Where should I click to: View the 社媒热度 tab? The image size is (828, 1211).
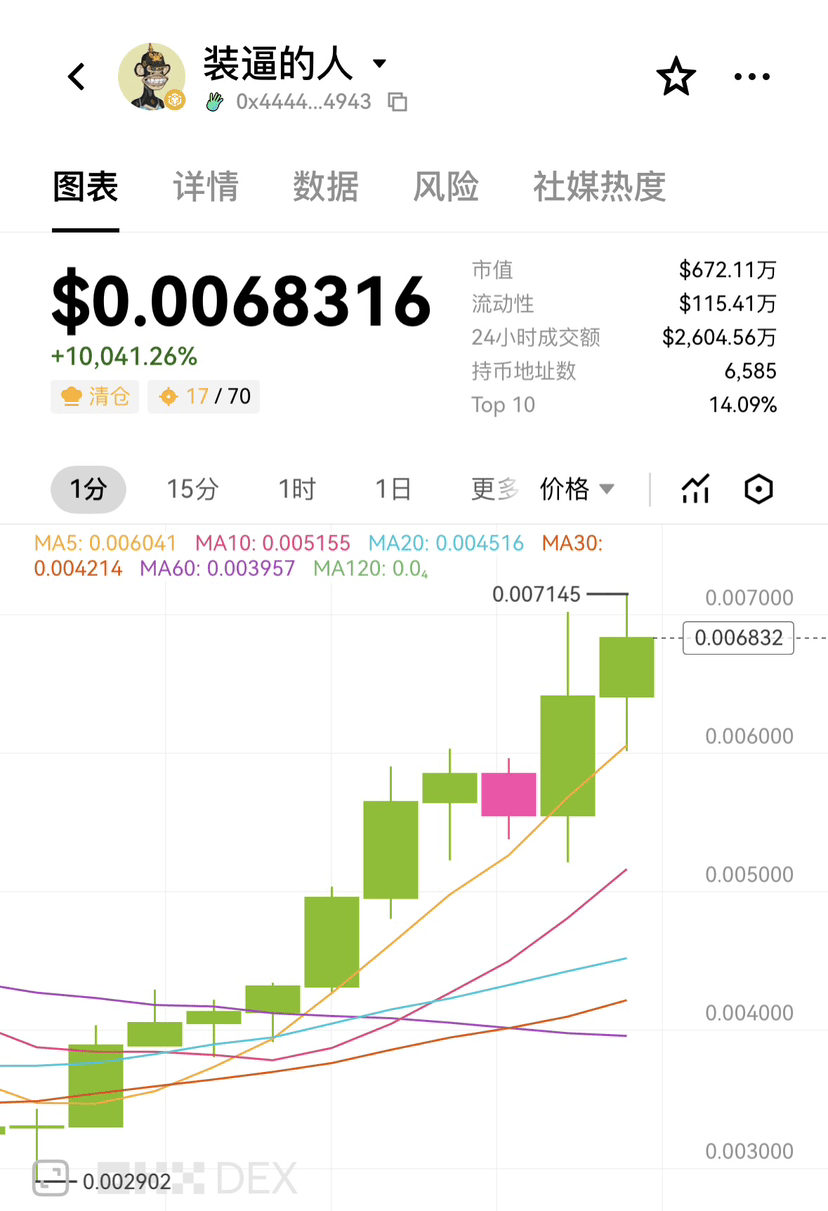599,187
